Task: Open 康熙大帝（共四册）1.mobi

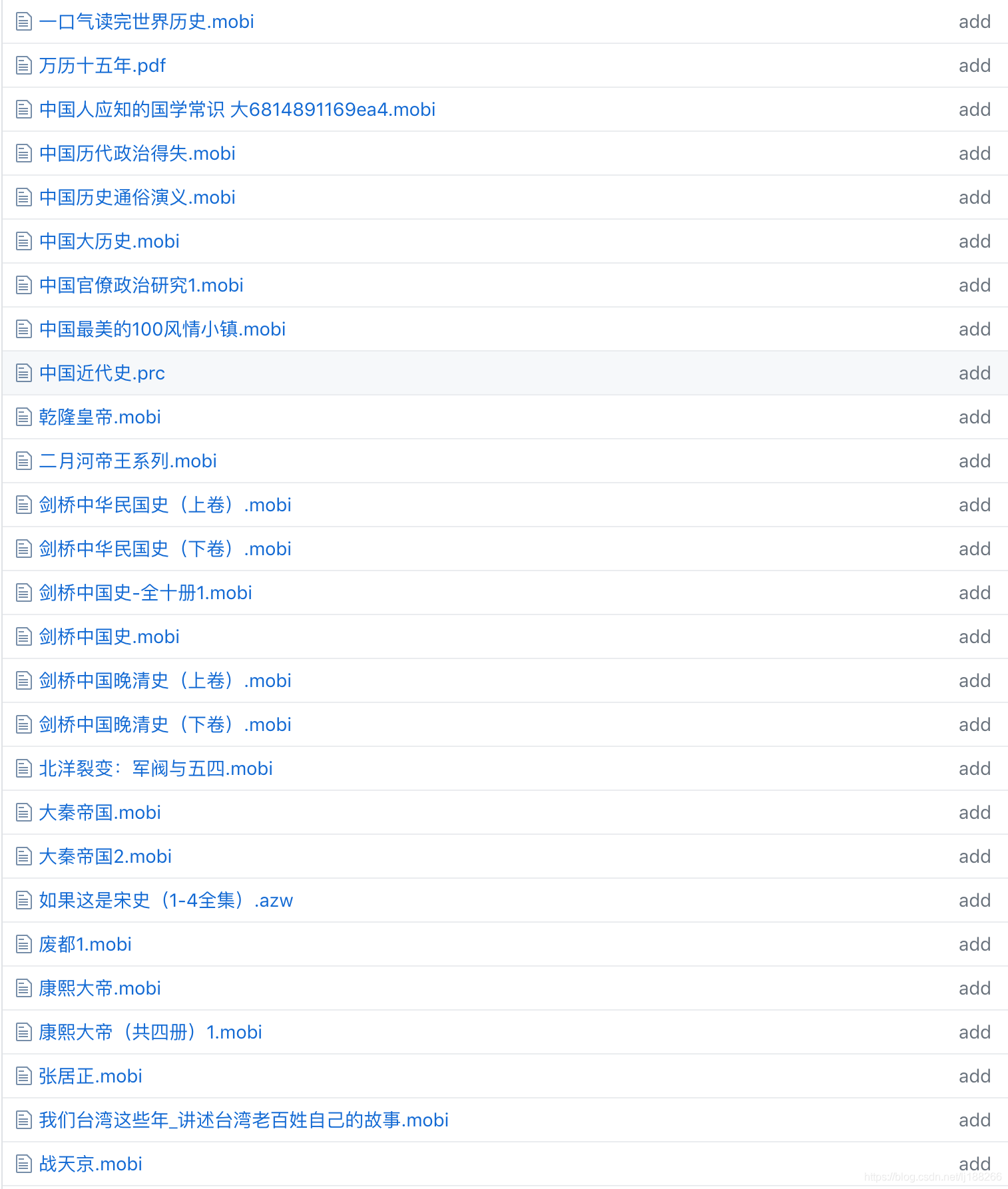Action: point(150,1033)
